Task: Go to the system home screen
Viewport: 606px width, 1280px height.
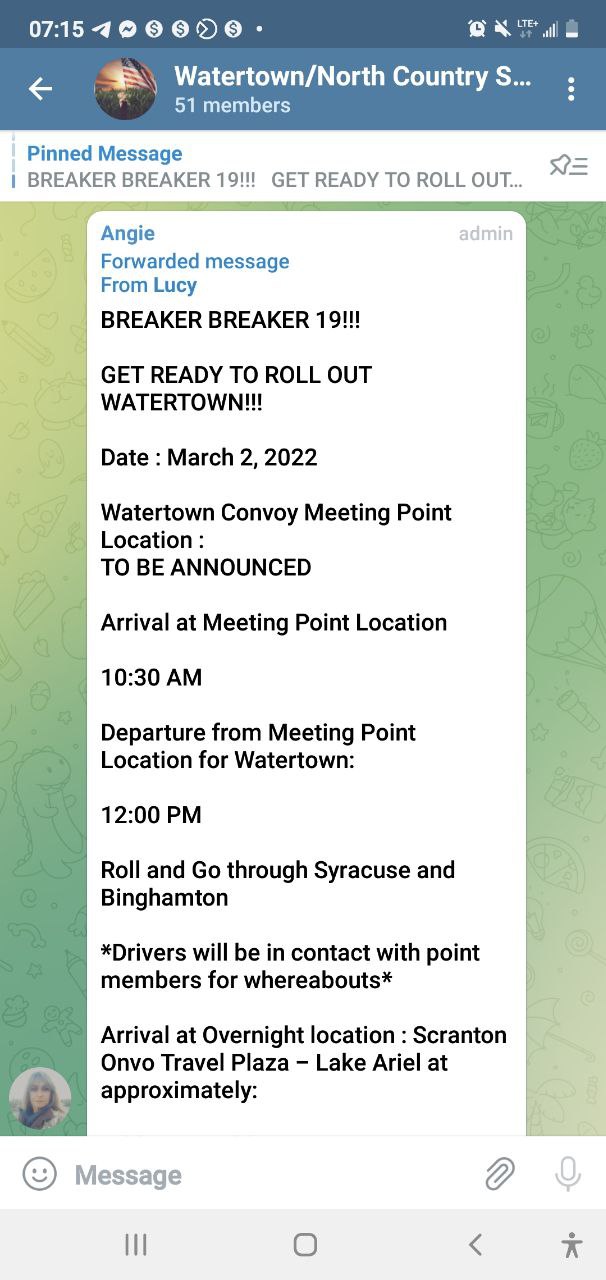Action: [305, 1244]
